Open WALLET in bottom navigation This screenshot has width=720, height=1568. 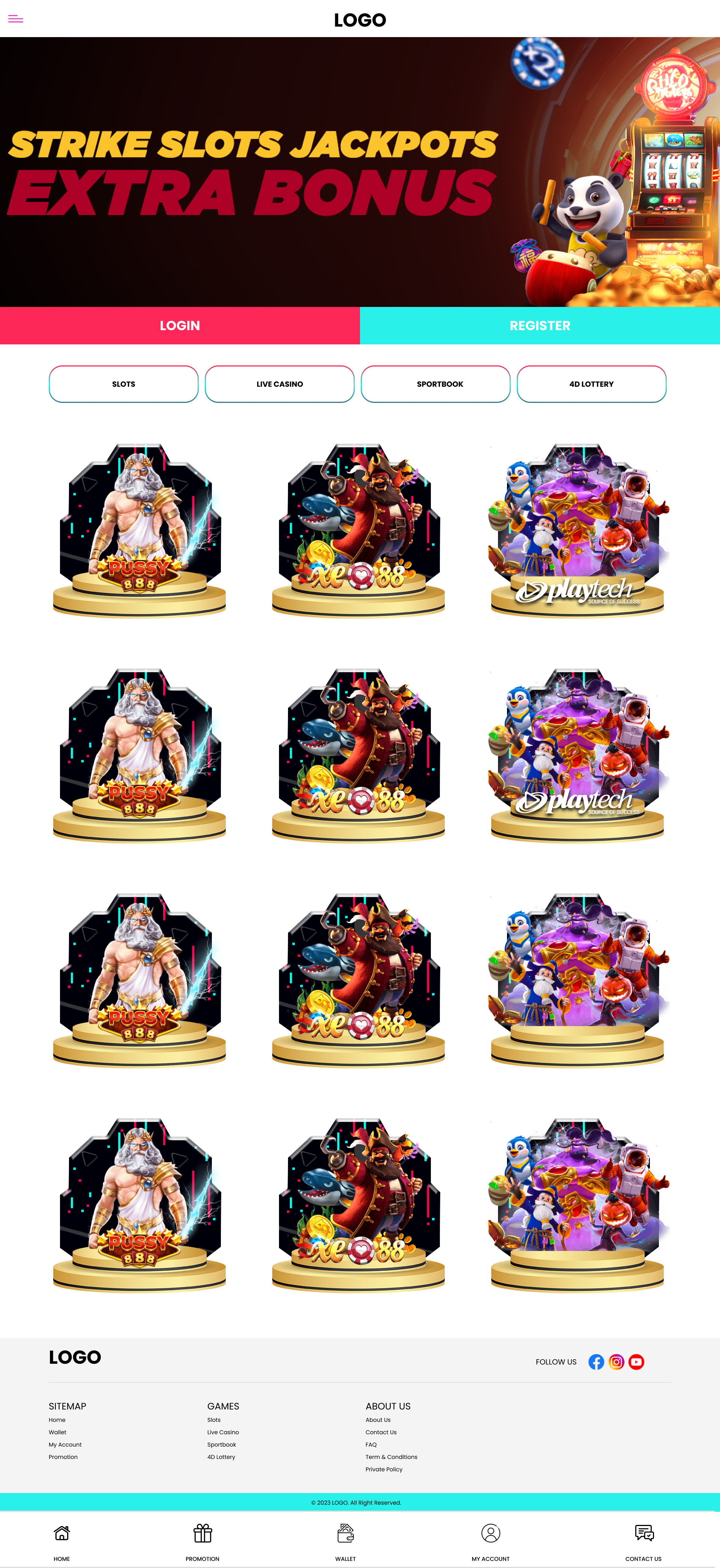coord(345,1540)
